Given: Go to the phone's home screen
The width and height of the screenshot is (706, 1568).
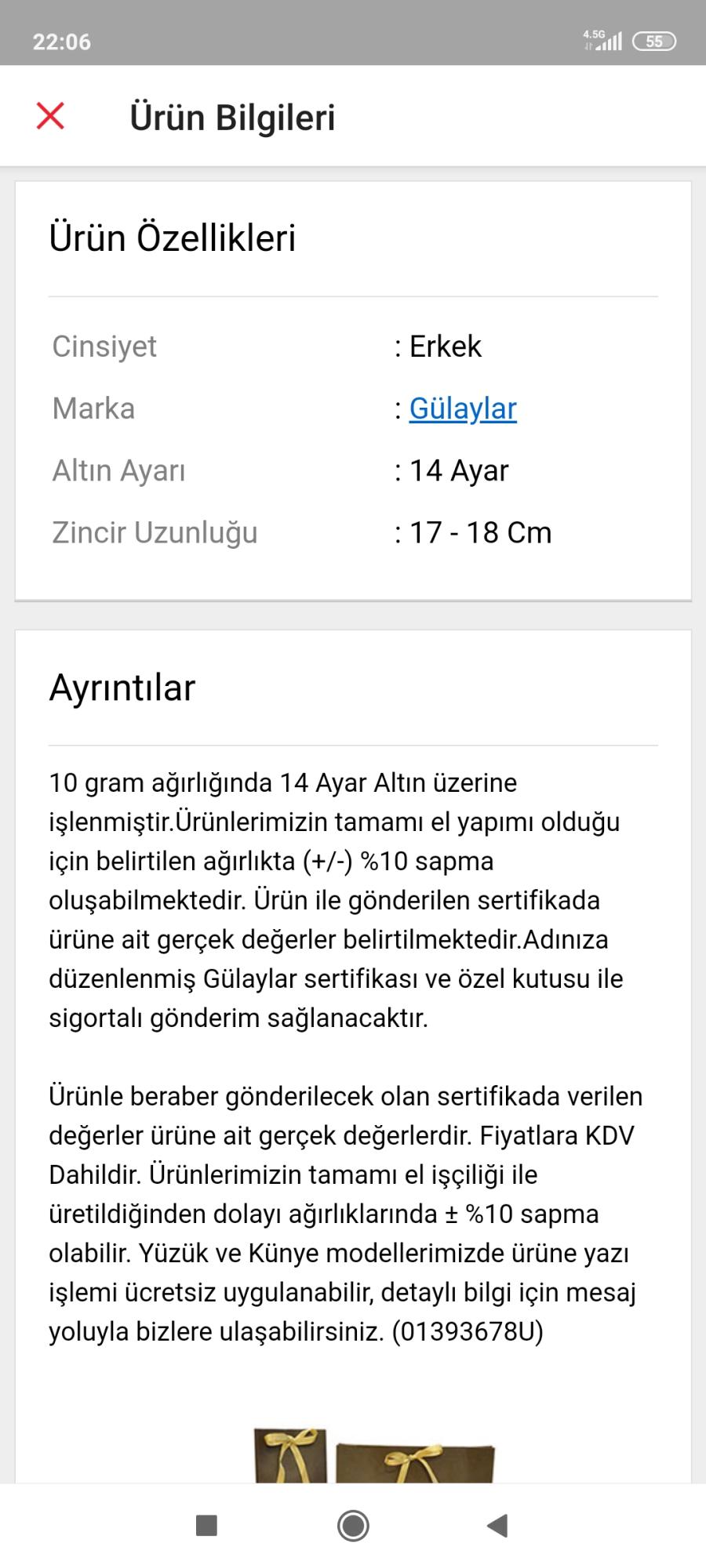Looking at the screenshot, I should pos(353,1526).
